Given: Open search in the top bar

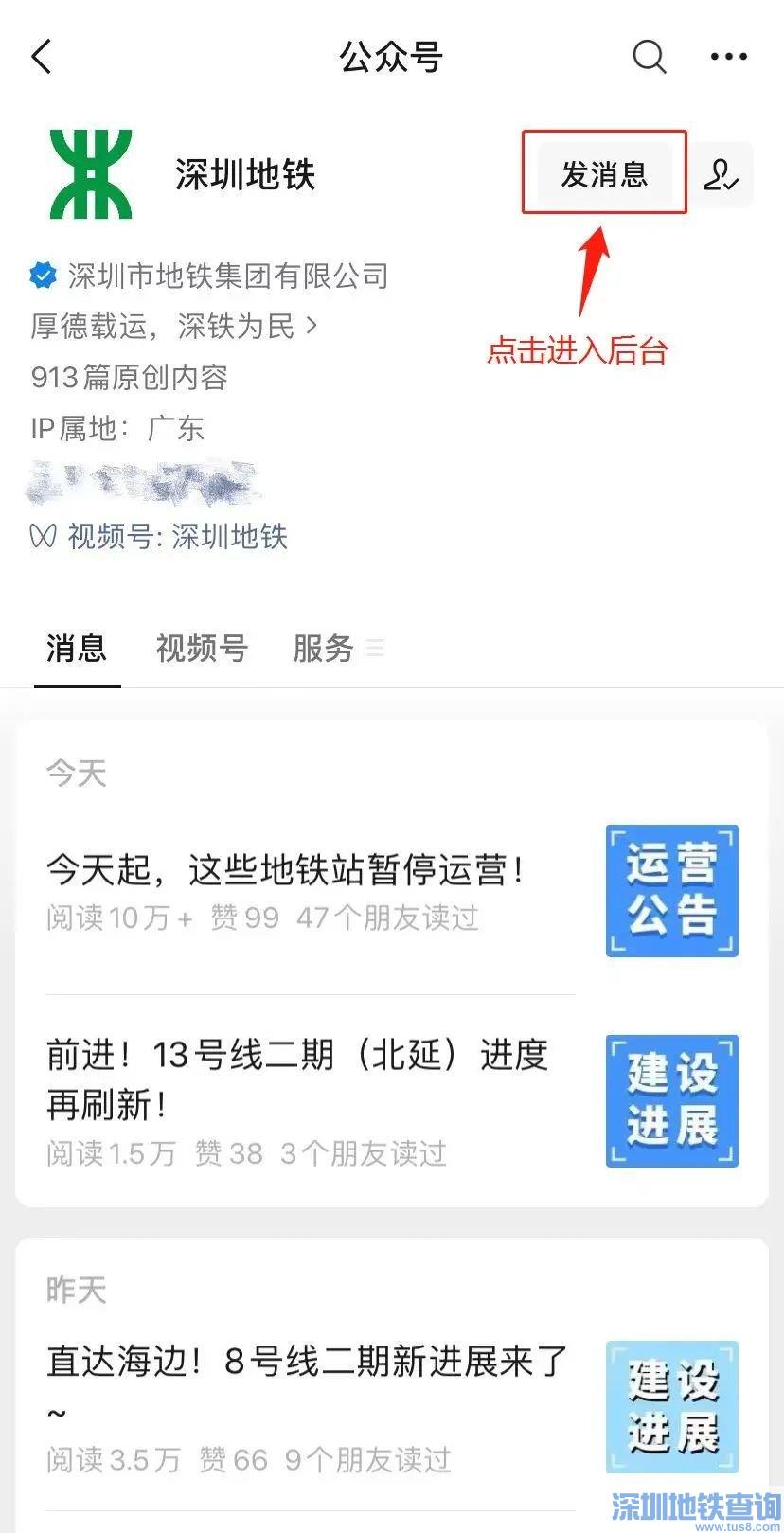Looking at the screenshot, I should pos(649,57).
